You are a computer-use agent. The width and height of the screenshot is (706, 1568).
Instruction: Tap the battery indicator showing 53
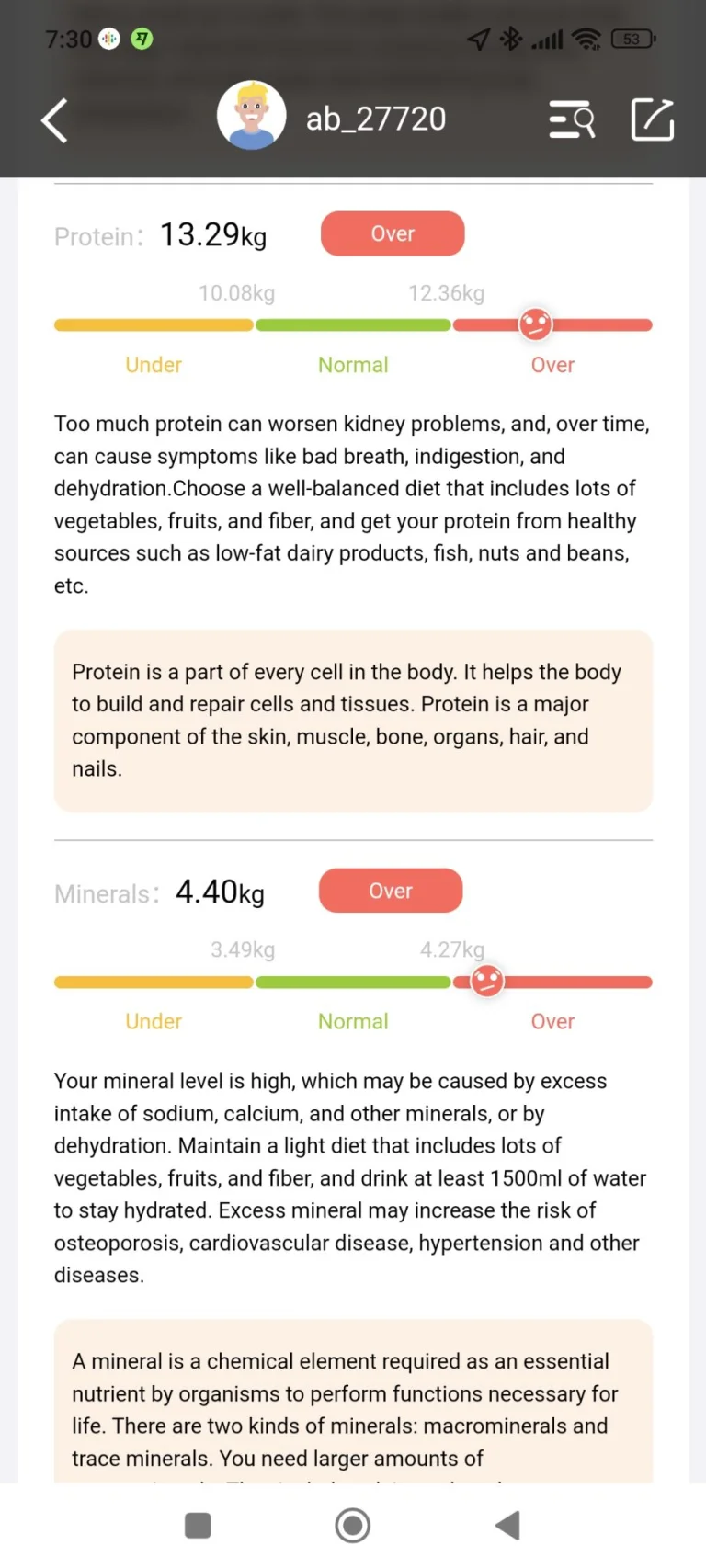pyautogui.click(x=636, y=39)
